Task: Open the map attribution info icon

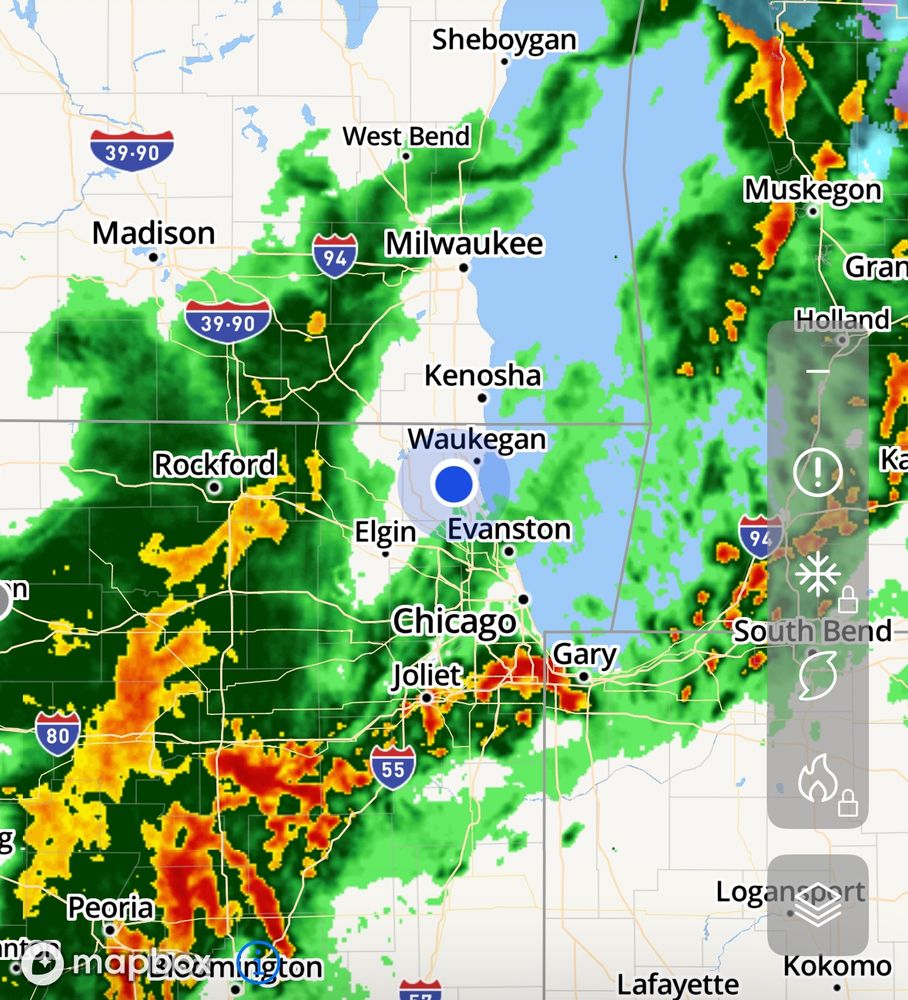Action: pos(259,963)
